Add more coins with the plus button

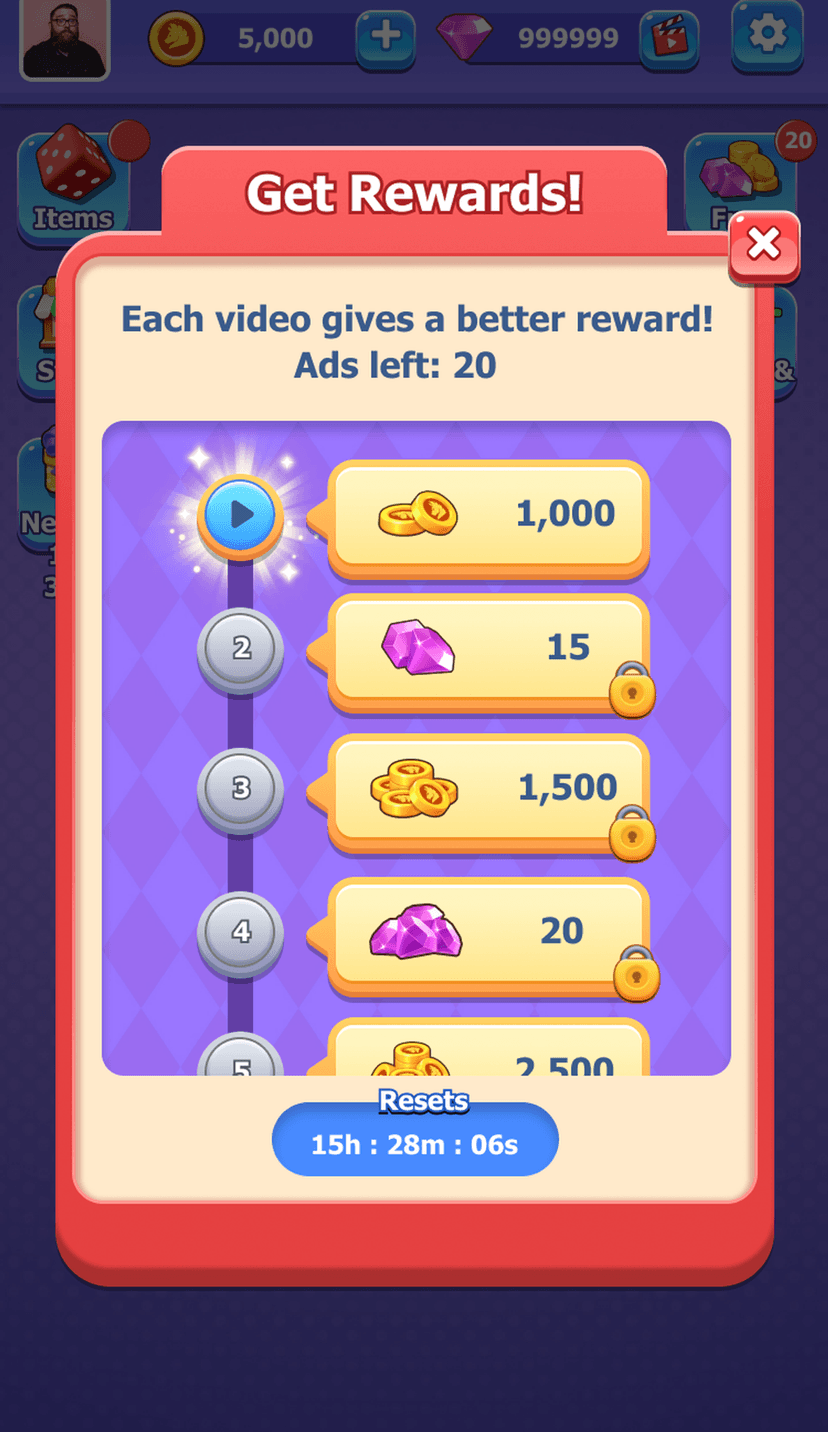point(386,38)
